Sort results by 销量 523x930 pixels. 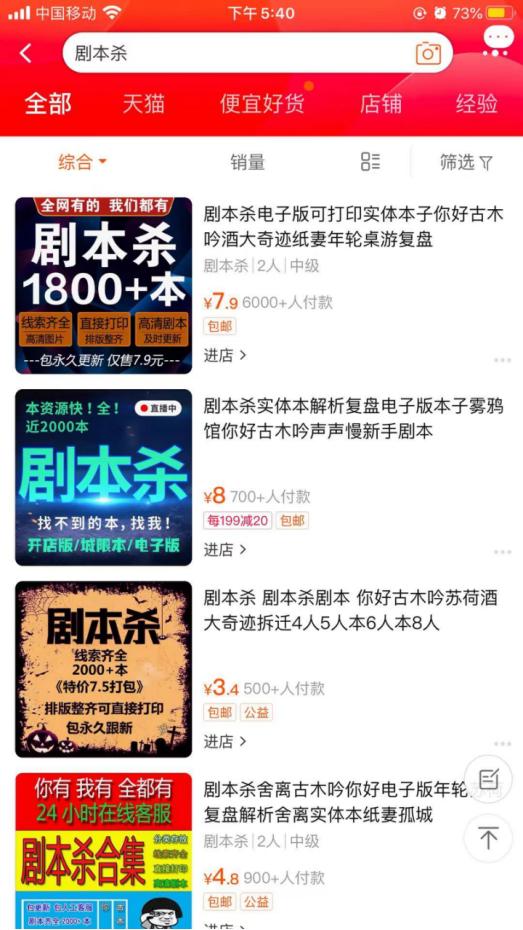(x=248, y=162)
